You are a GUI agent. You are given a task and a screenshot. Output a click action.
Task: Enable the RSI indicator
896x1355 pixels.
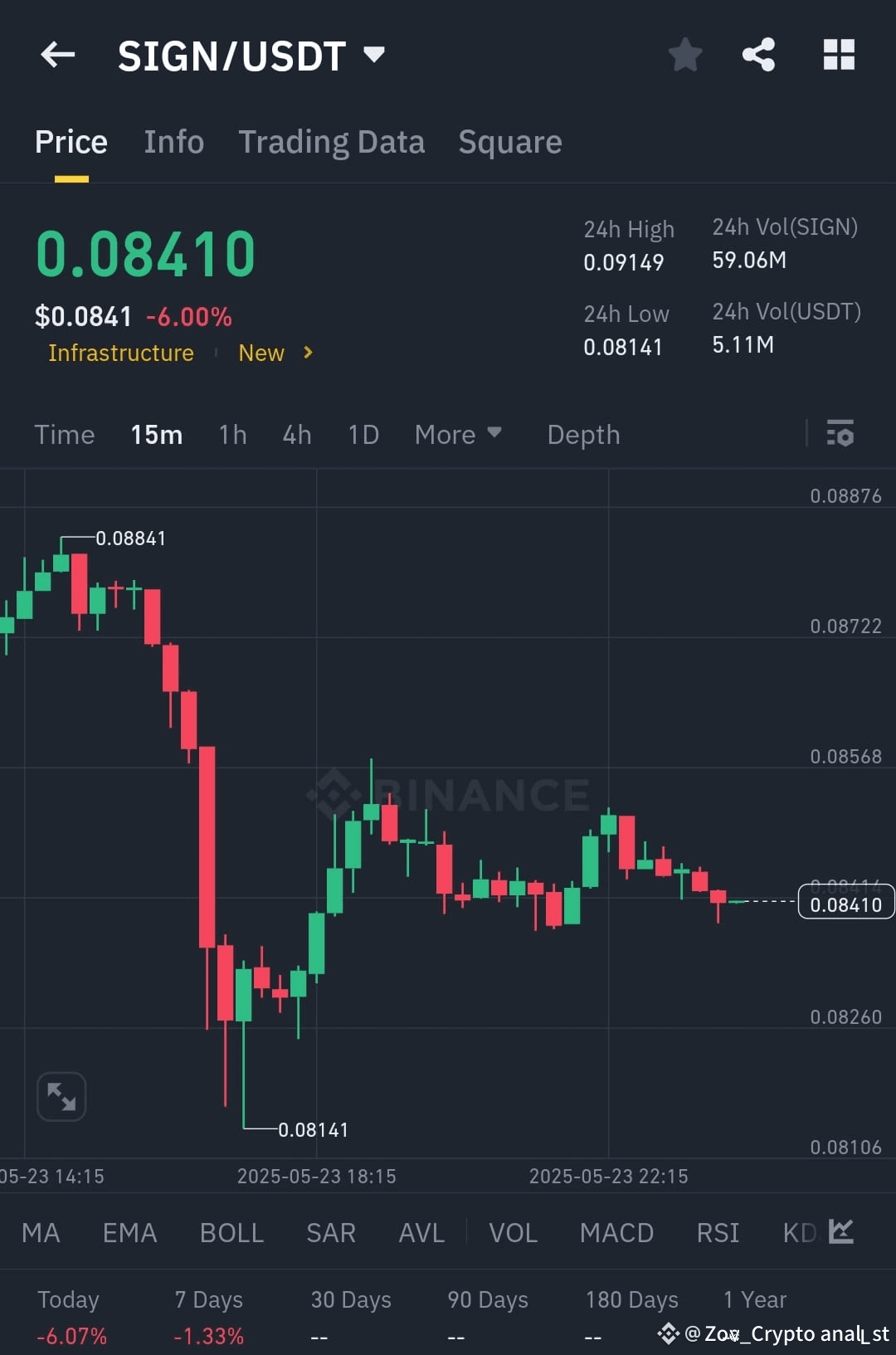[717, 1233]
